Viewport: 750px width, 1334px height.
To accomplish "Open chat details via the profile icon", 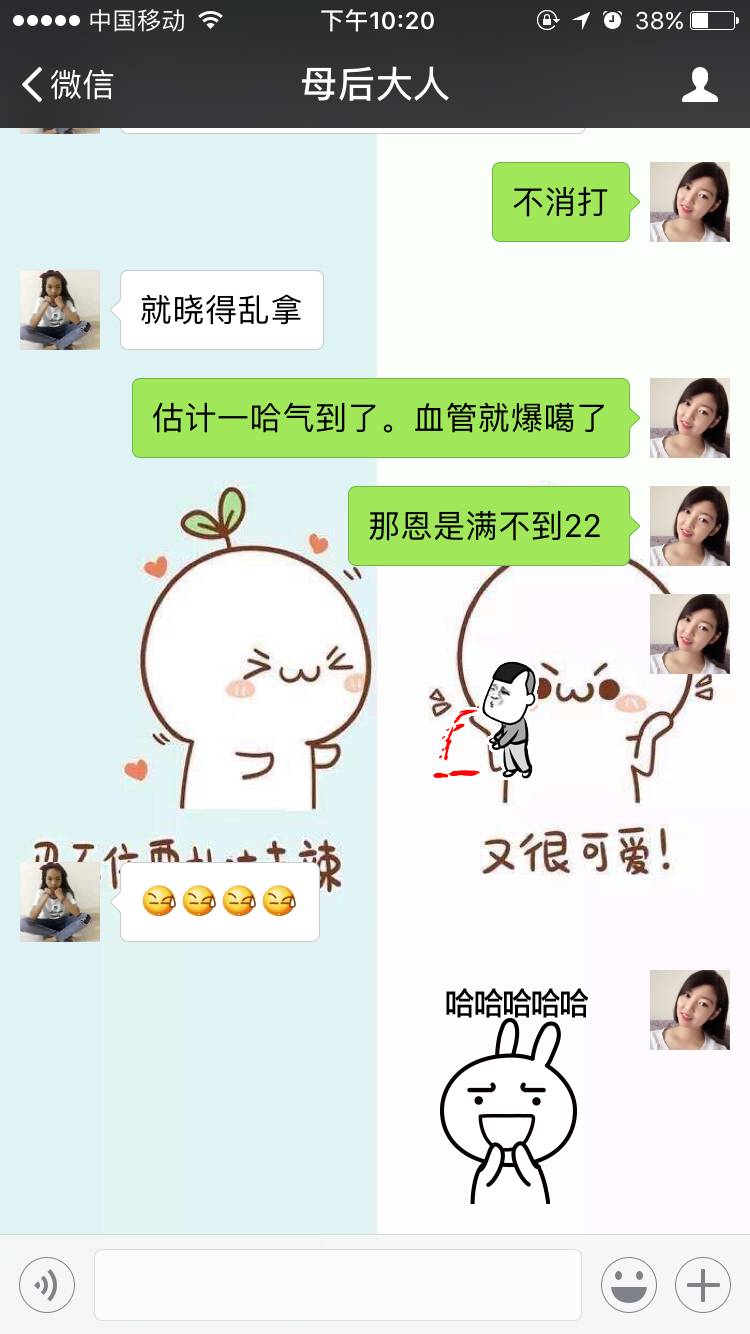I will 699,85.
